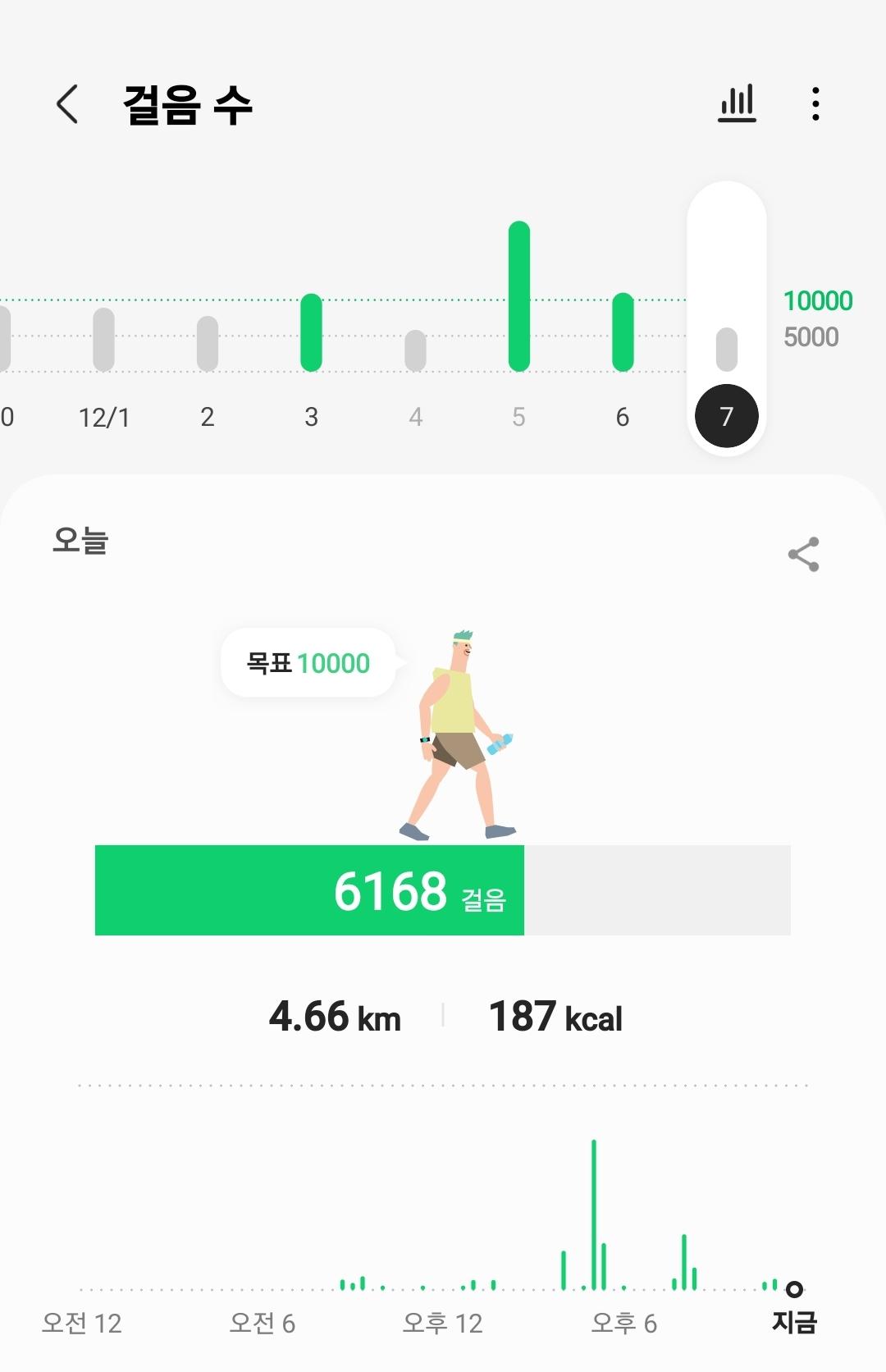Share today's step count

coord(803,555)
